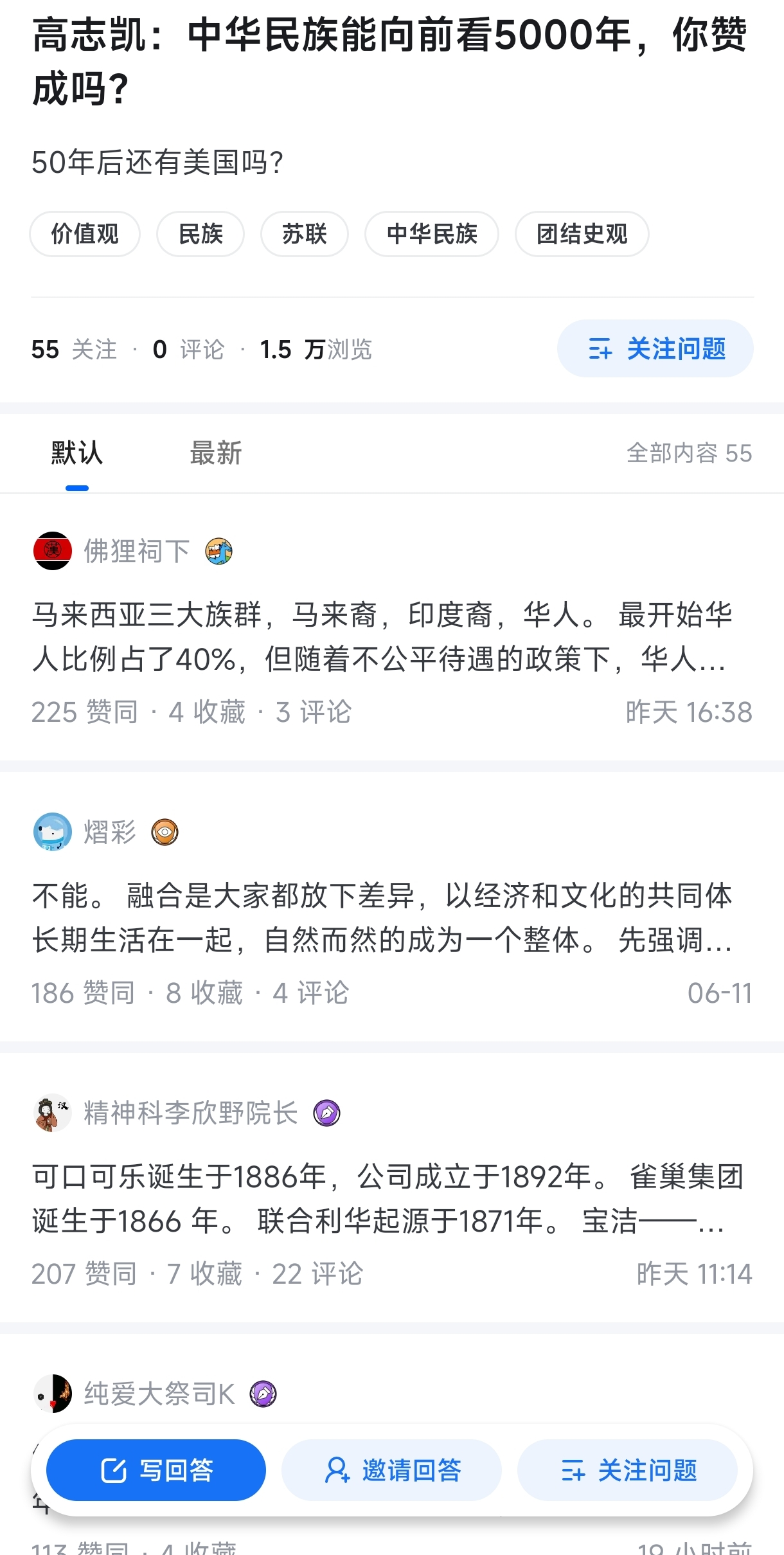Tap the 苏联 topic chip
The image size is (784, 1555).
[x=305, y=234]
